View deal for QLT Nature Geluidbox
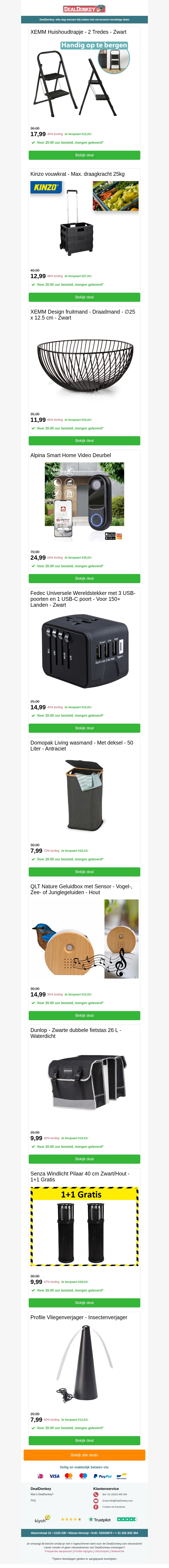 point(84,1015)
